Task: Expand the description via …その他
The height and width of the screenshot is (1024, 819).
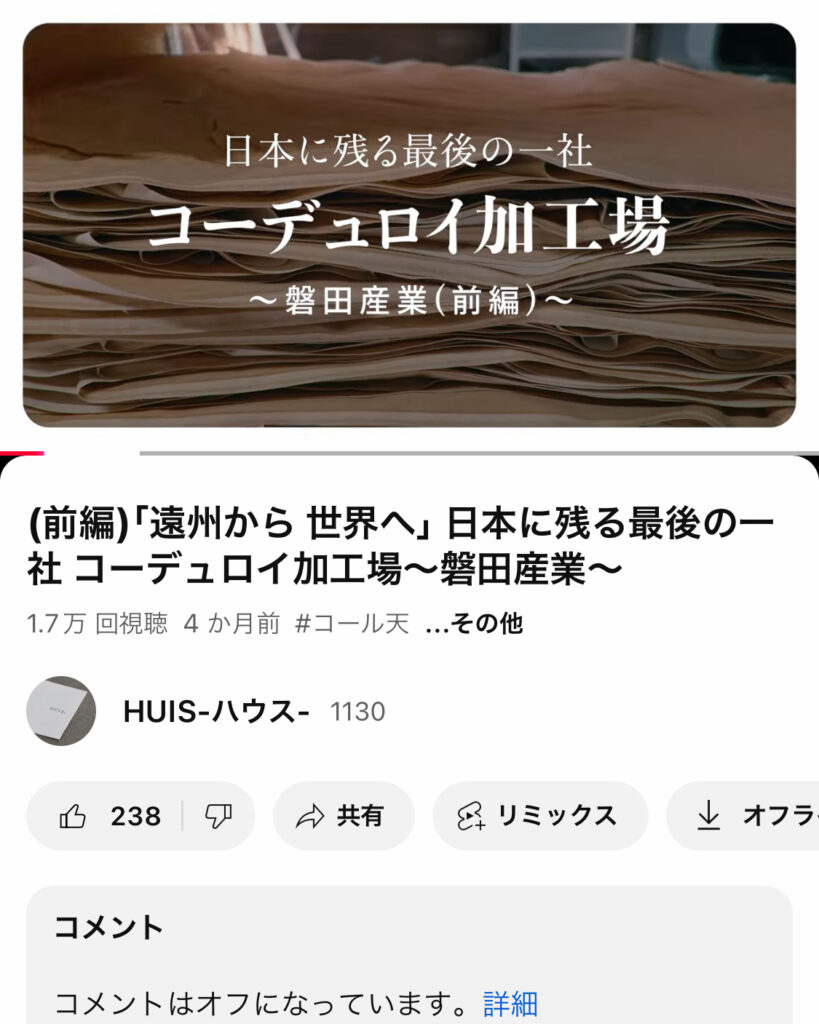Action: [474, 624]
